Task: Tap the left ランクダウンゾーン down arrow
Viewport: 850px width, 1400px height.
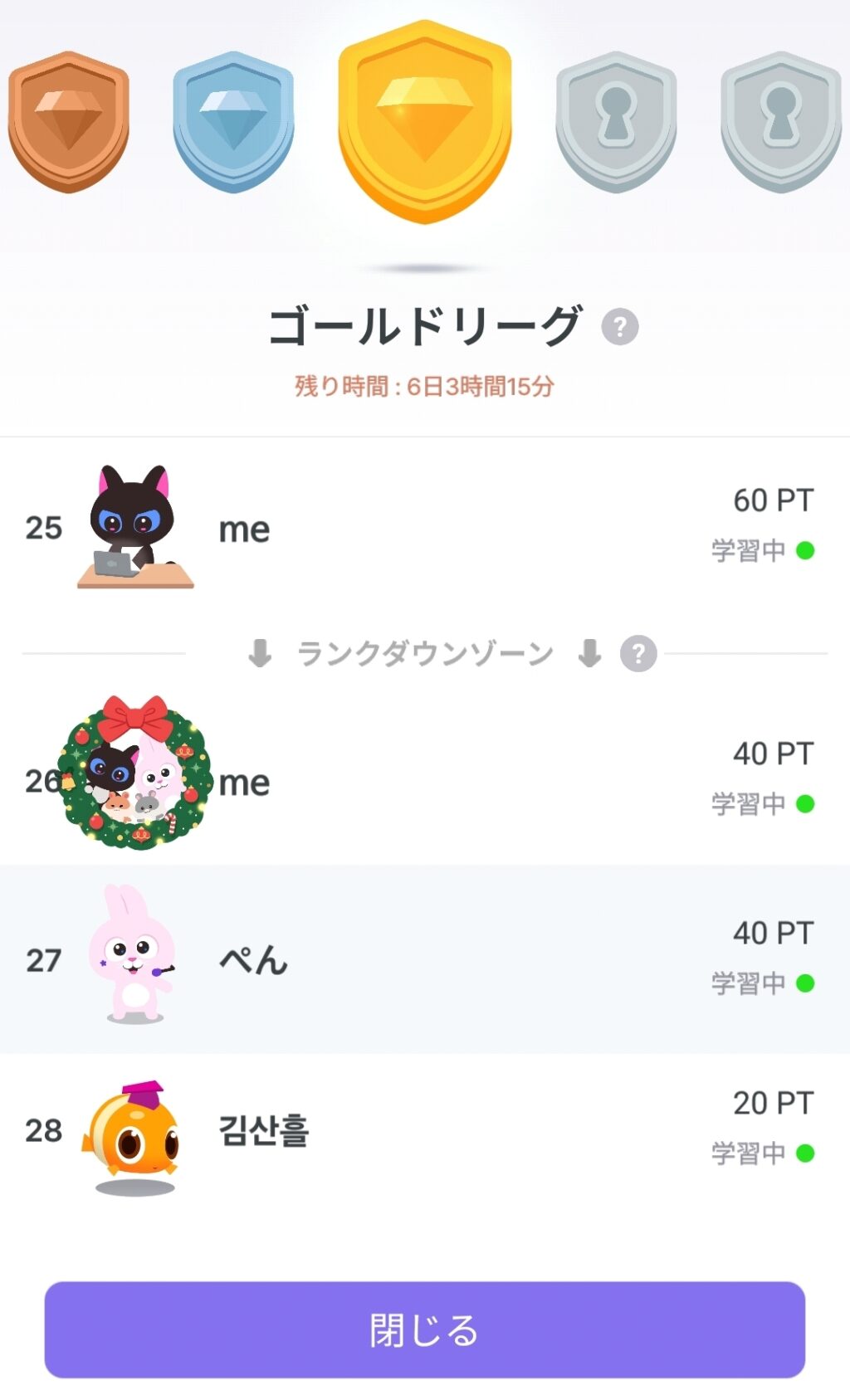Action: [261, 653]
